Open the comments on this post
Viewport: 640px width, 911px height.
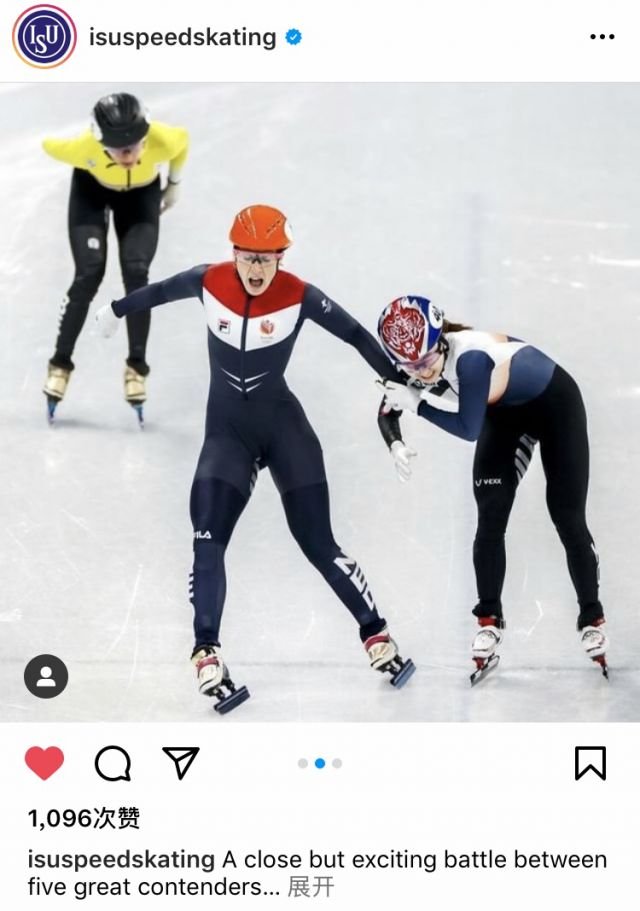click(112, 763)
